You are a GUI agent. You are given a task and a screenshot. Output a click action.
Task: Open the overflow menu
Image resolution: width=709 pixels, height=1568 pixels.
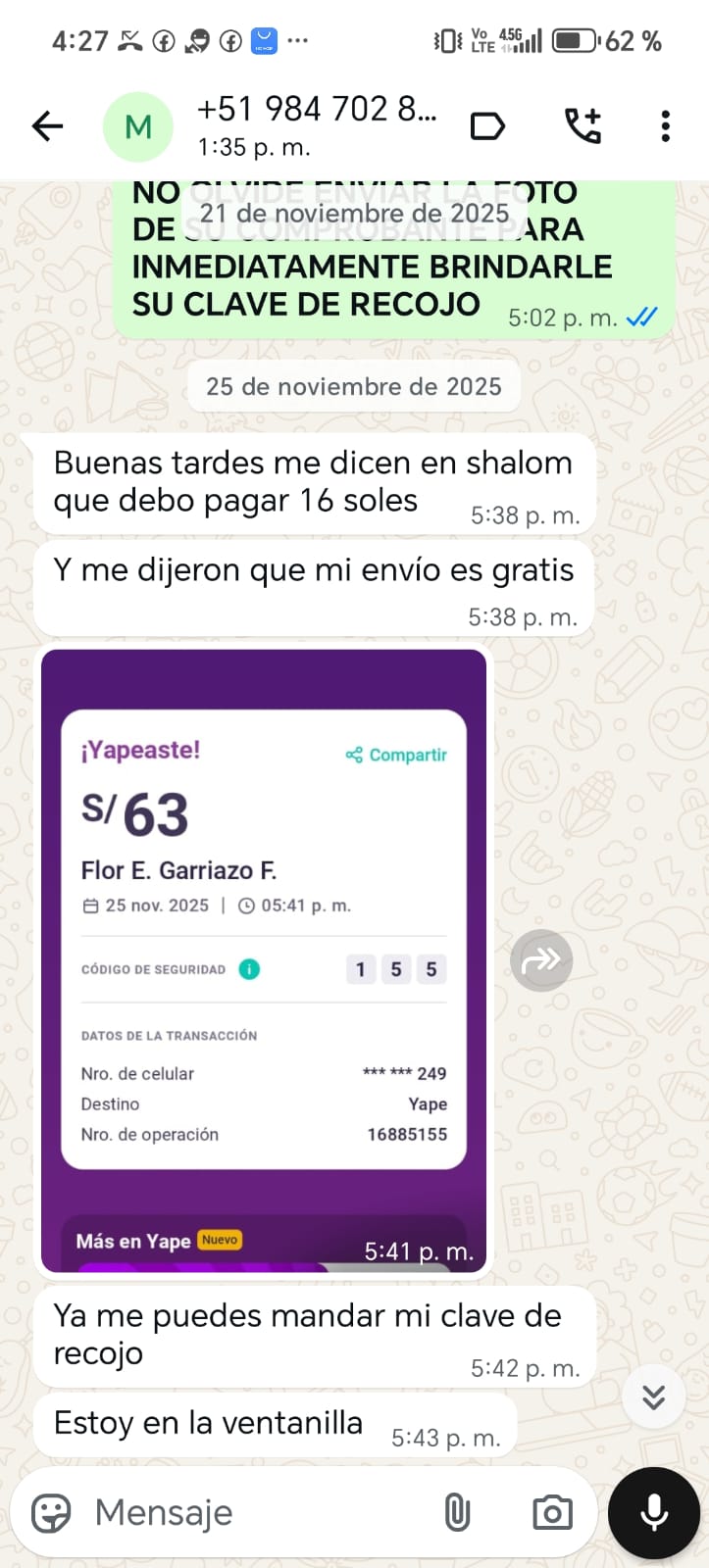coord(665,126)
